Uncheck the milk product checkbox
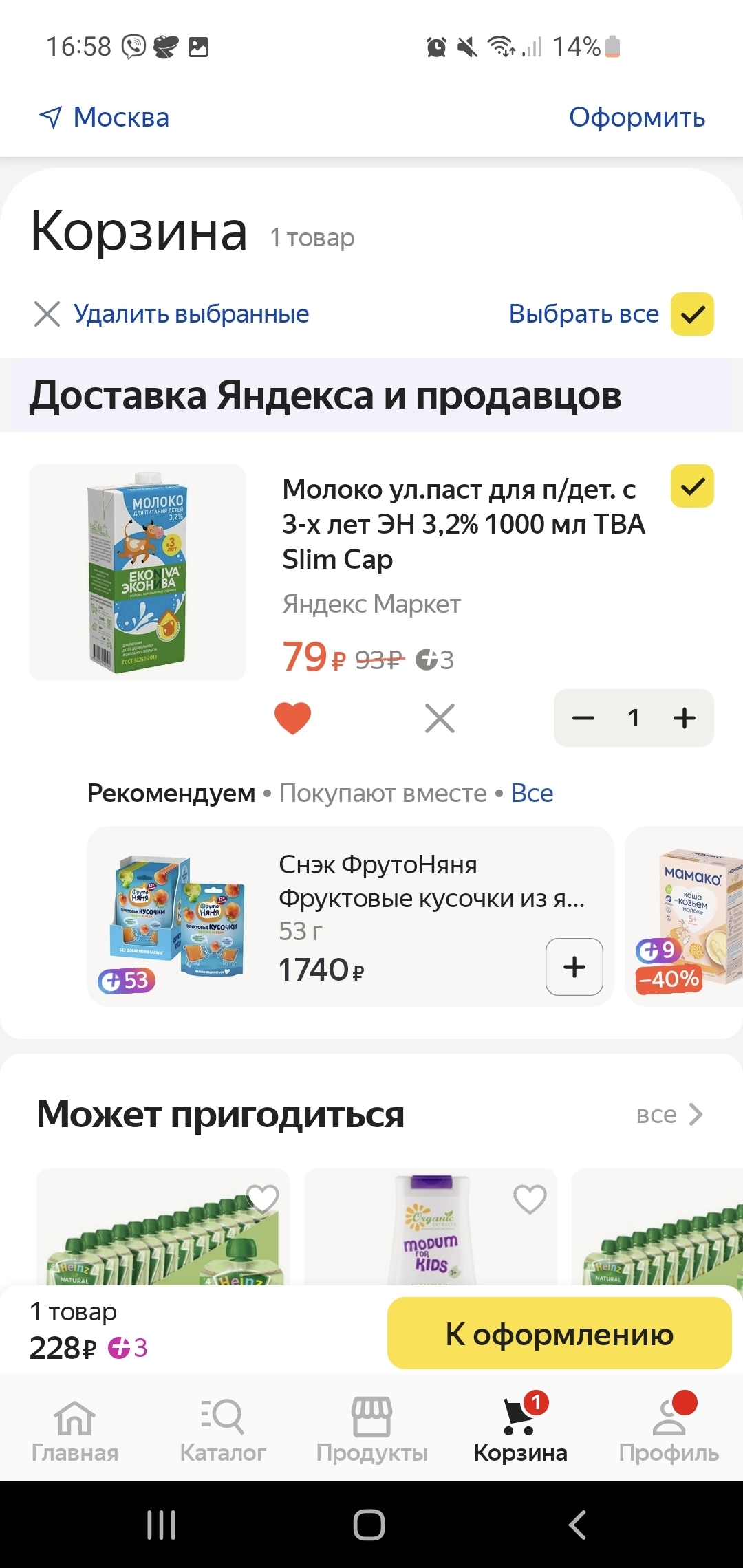743x1568 pixels. point(692,486)
